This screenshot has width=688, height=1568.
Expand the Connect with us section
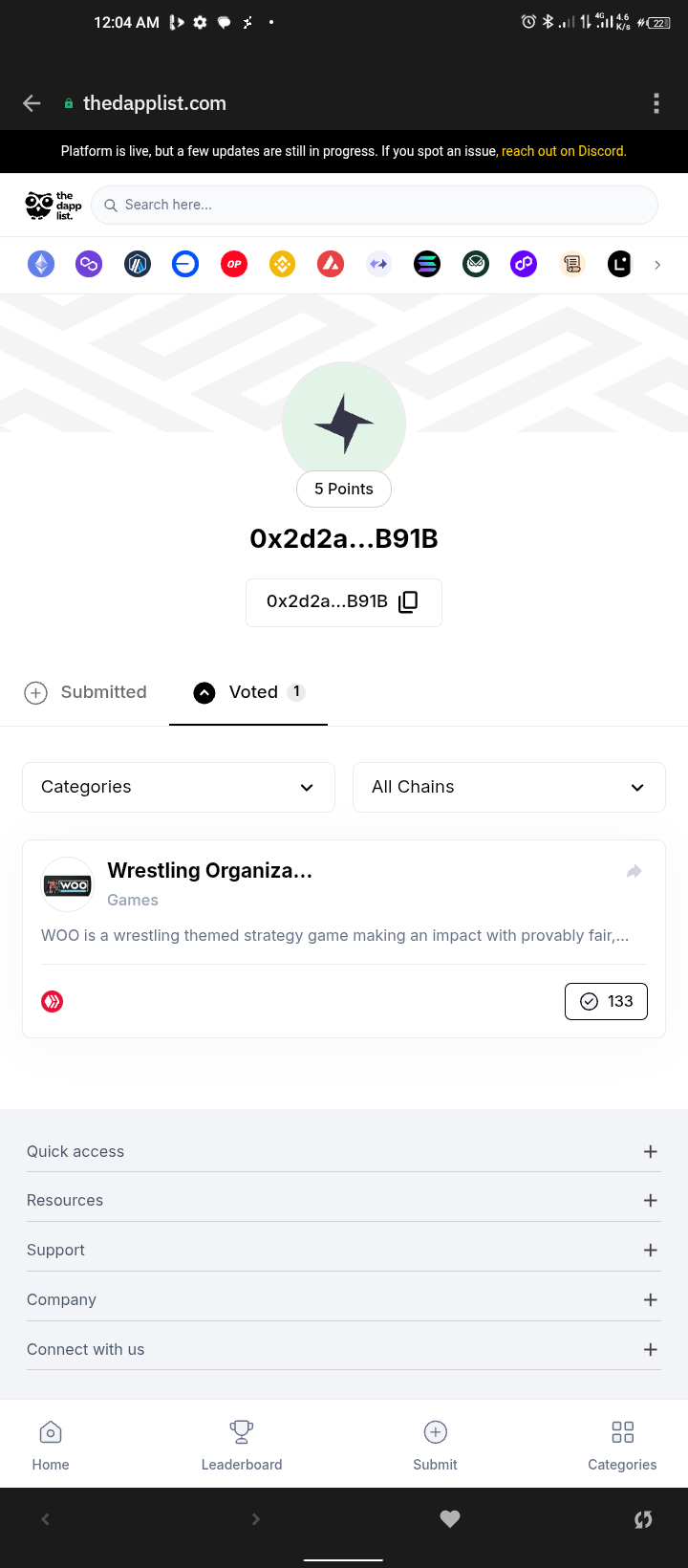click(x=344, y=1349)
